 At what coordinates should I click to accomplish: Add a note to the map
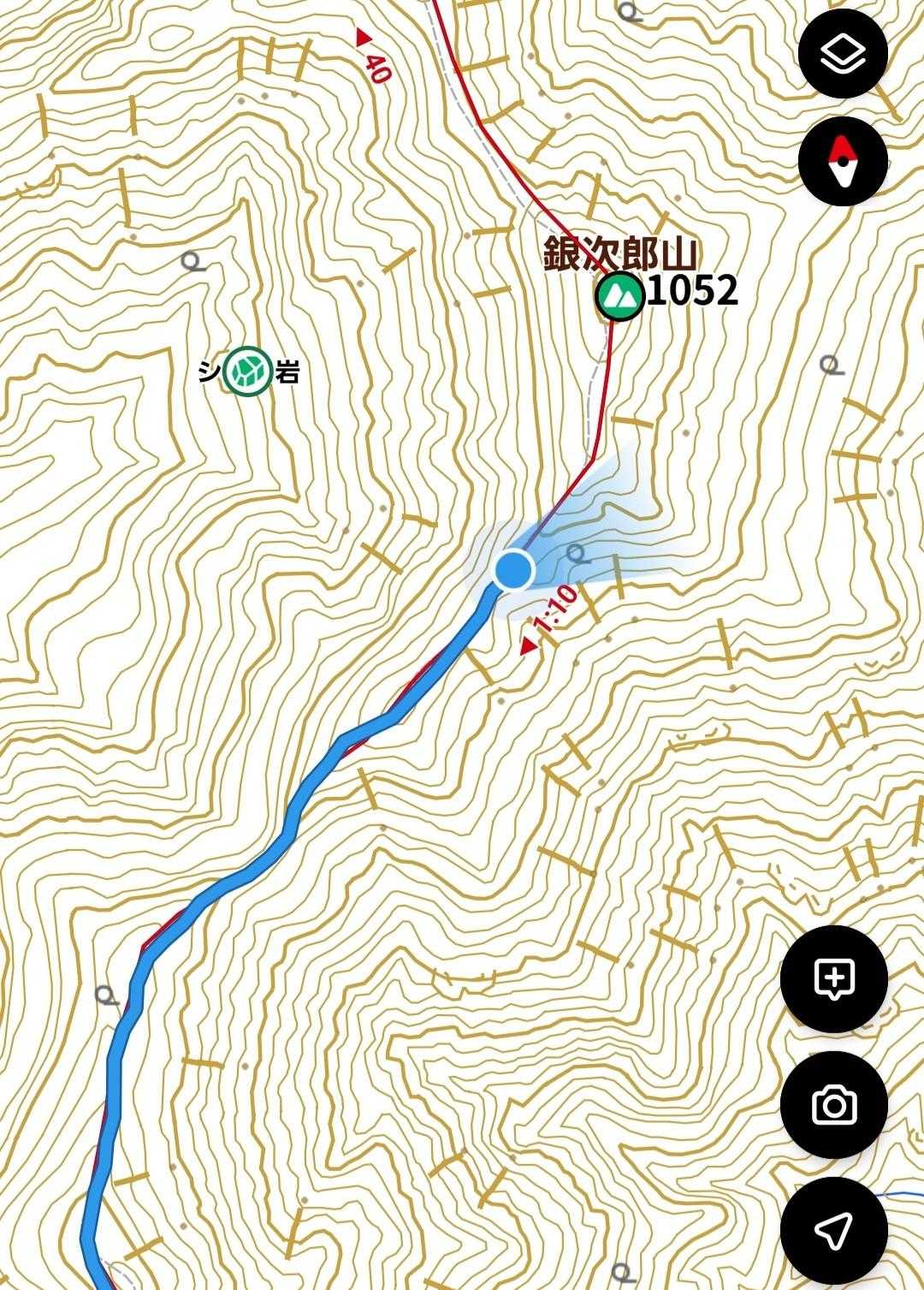834,978
